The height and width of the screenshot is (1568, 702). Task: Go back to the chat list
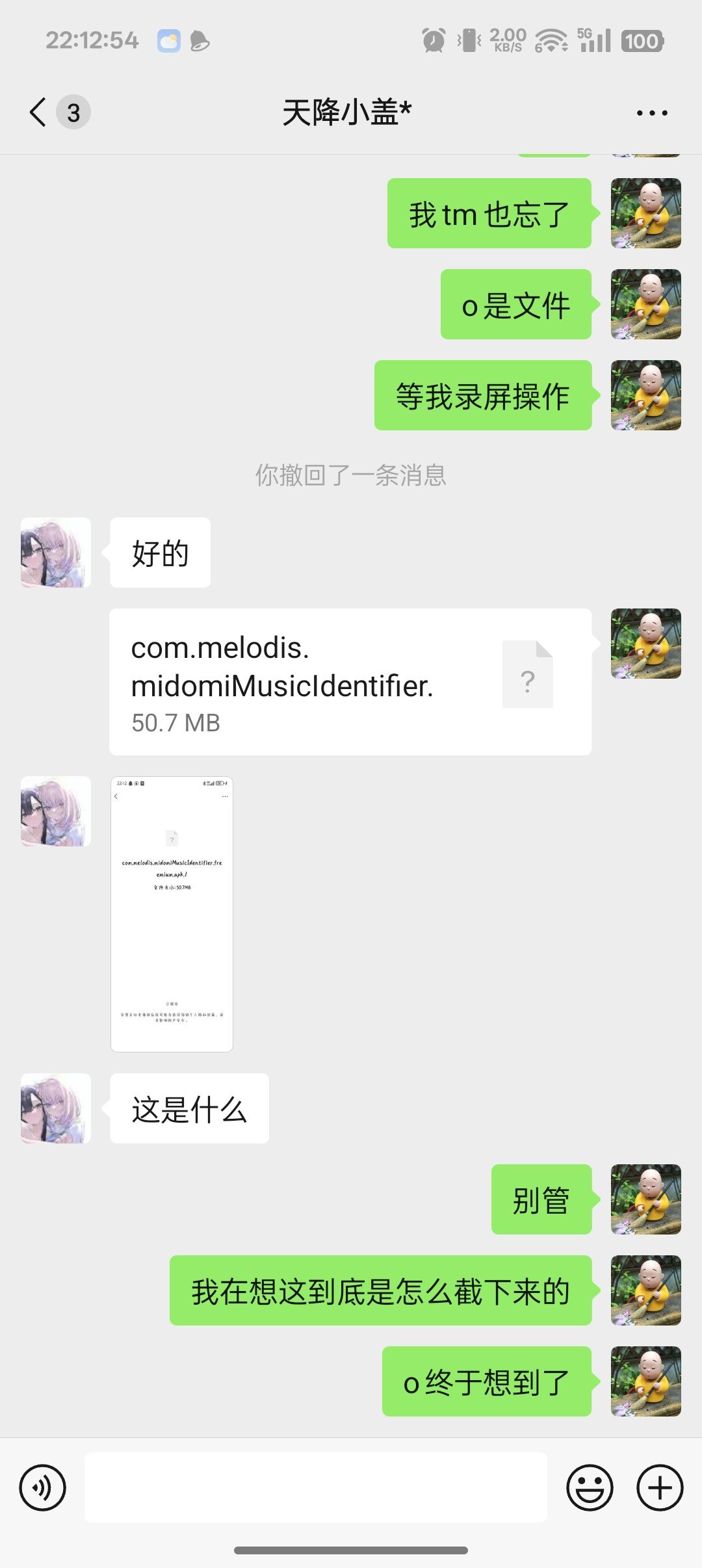point(39,112)
